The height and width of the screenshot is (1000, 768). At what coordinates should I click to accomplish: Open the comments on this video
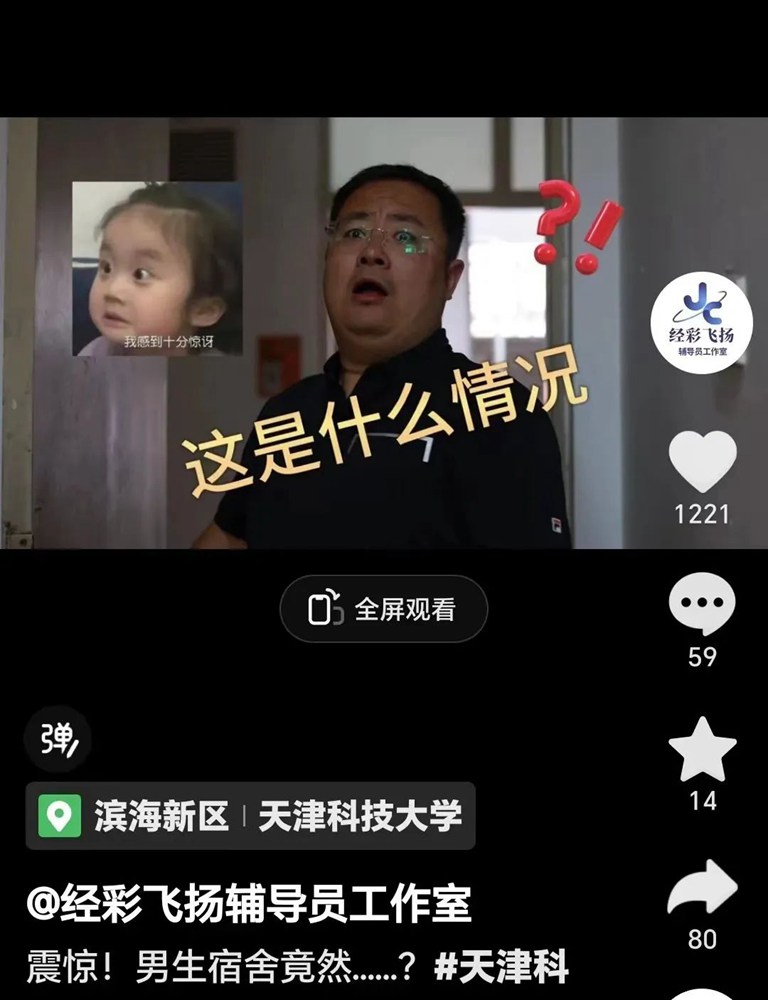[702, 603]
